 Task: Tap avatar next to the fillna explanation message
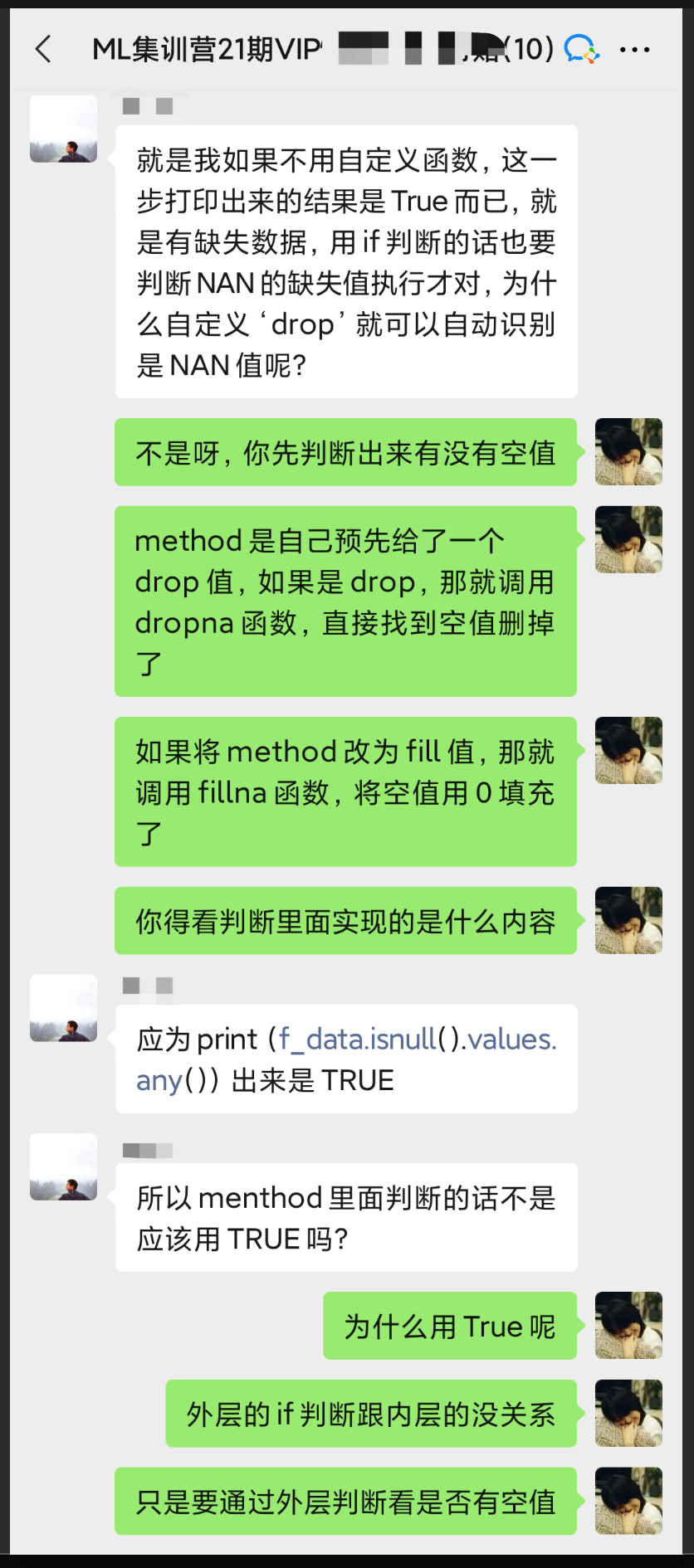tap(628, 751)
